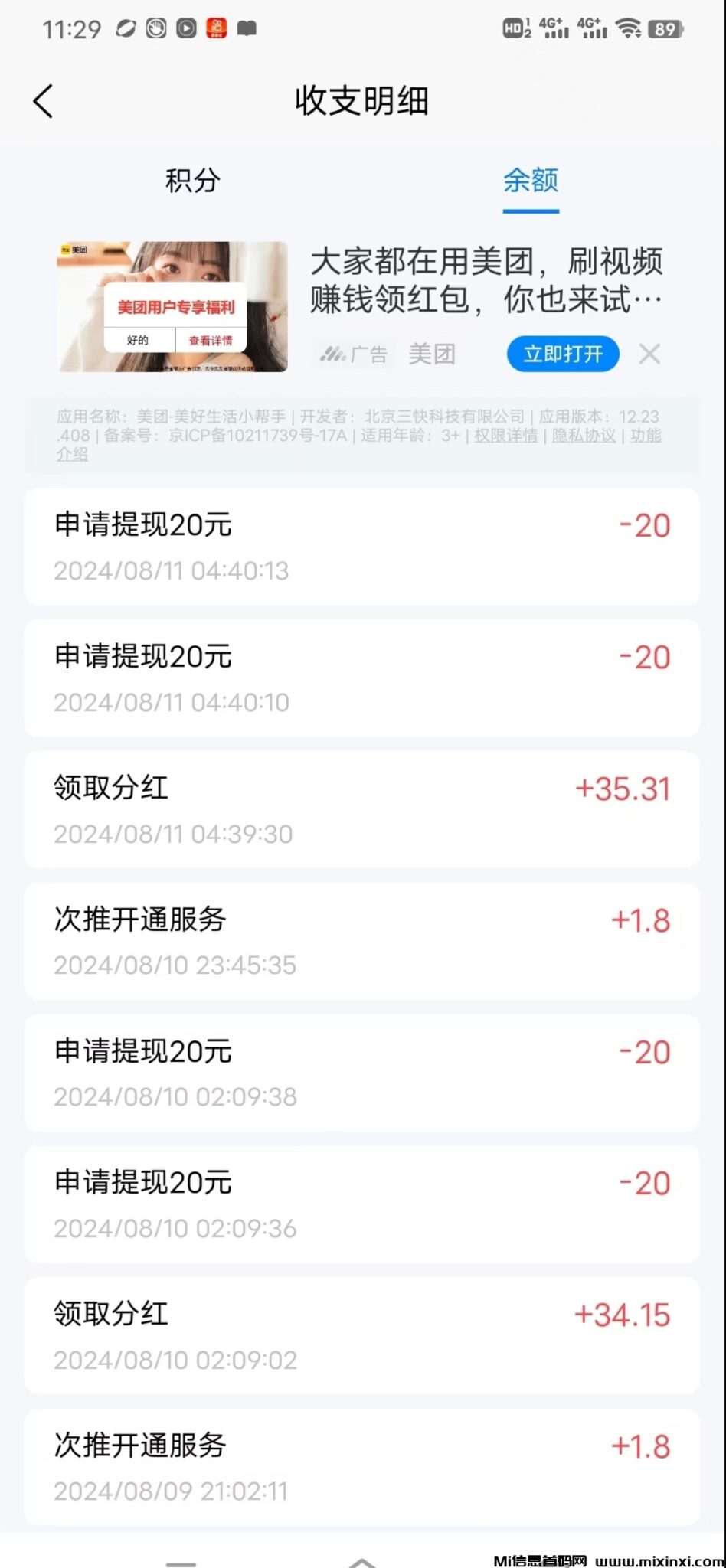This screenshot has height=1568, width=726.
Task: Open the 权限详情 link
Action: (505, 436)
